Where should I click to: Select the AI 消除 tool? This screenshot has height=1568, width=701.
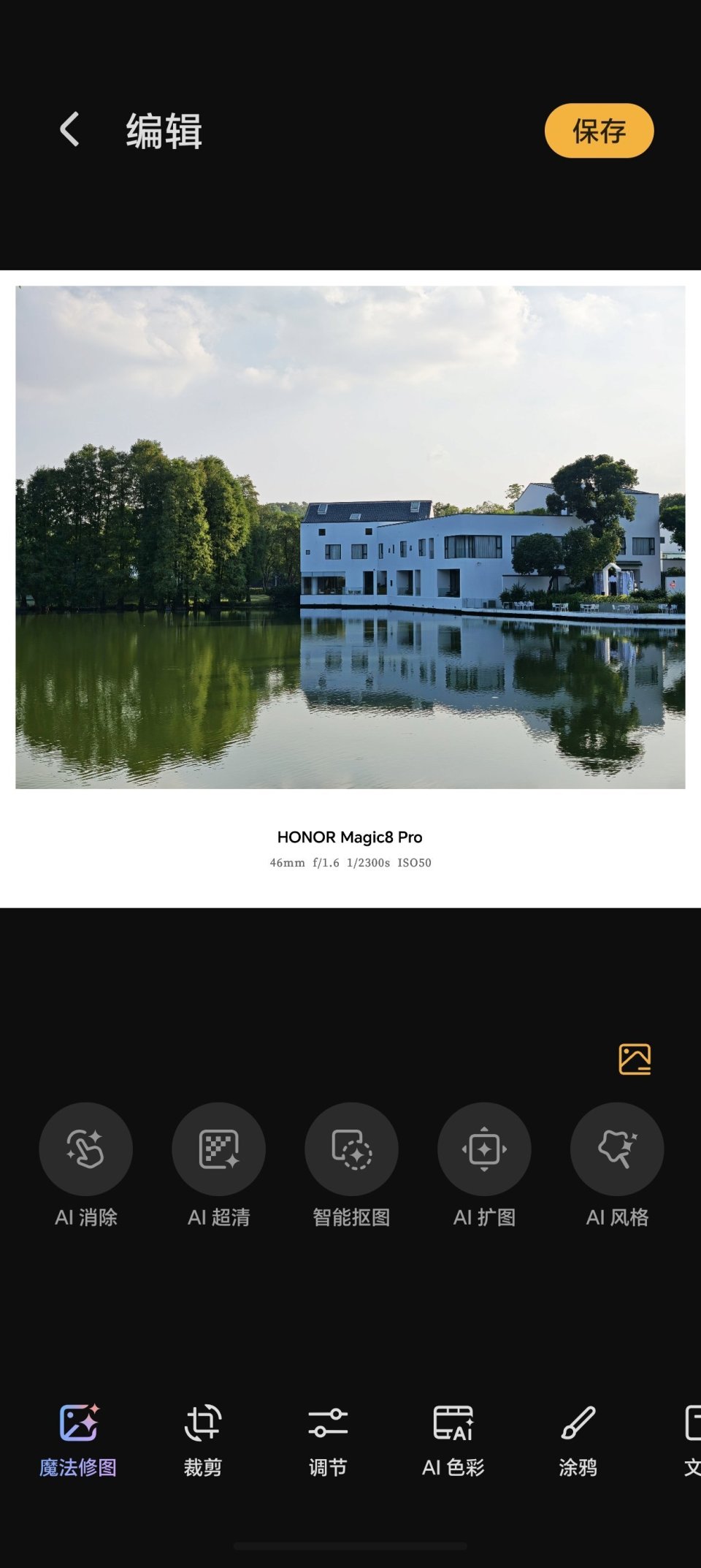tap(85, 1149)
